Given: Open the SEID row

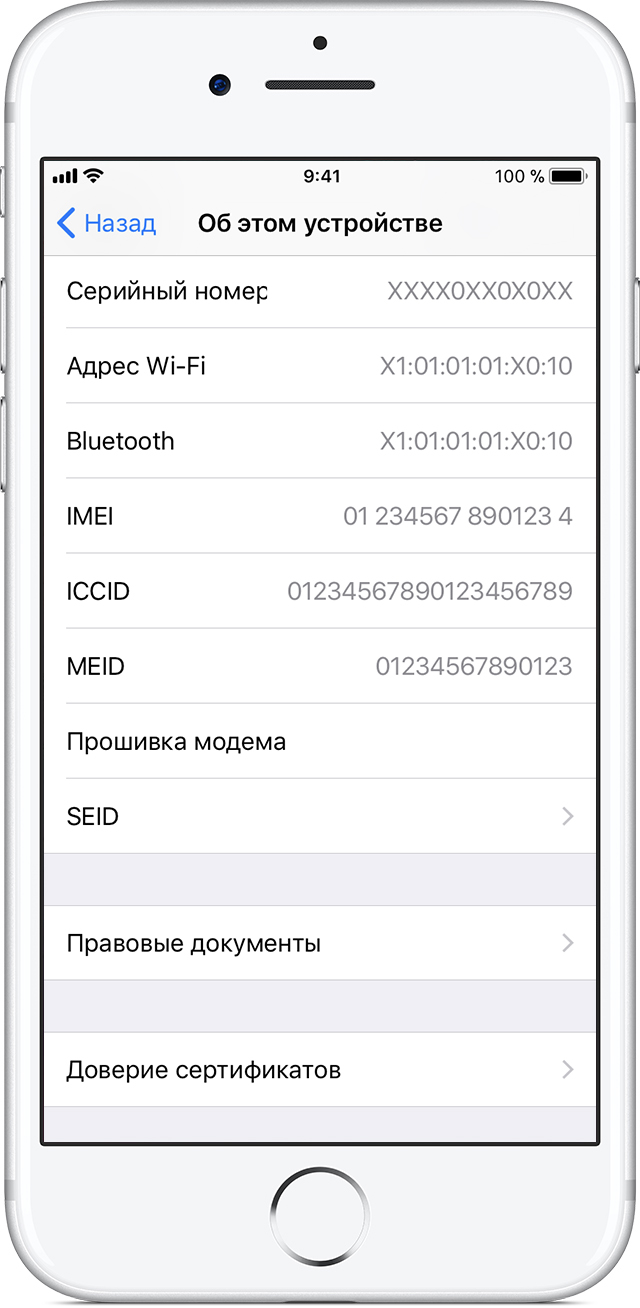Looking at the screenshot, I should click(x=320, y=816).
